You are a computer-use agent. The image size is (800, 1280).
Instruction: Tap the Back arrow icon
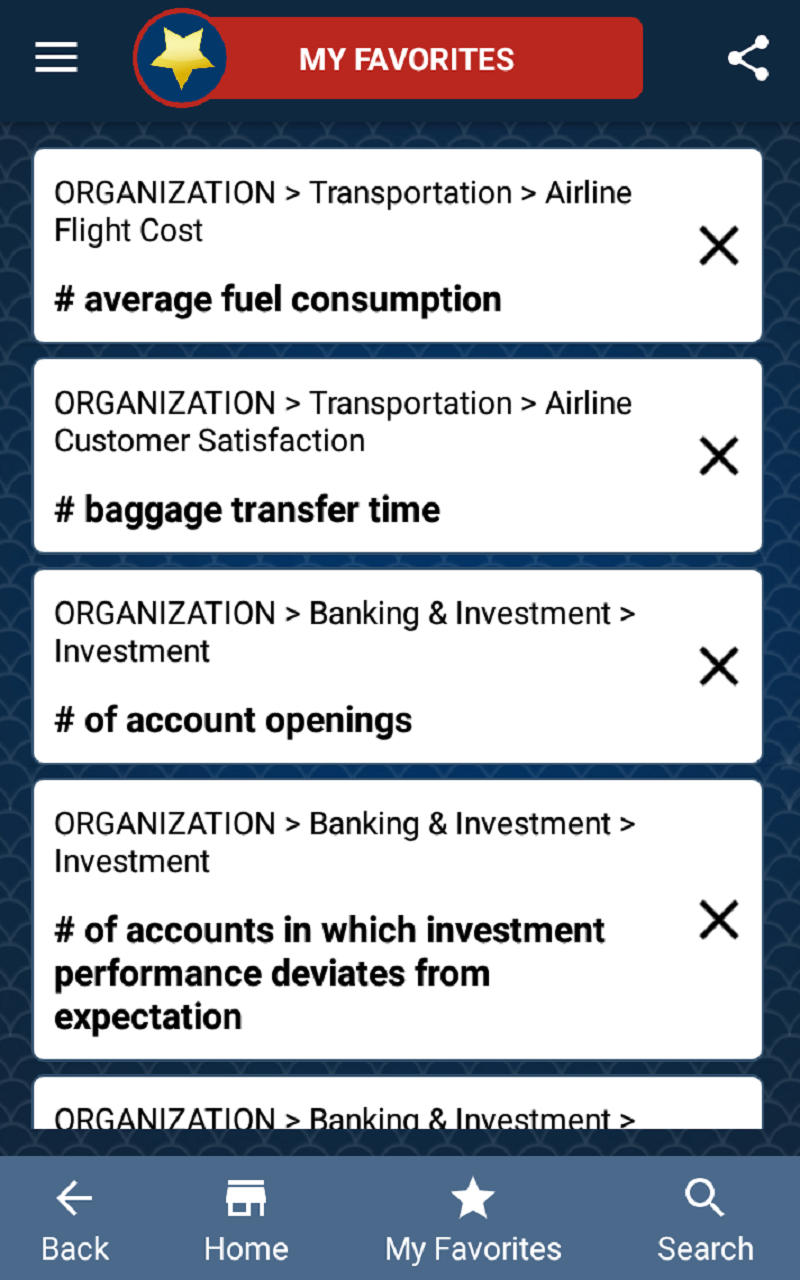[x=72, y=1196]
